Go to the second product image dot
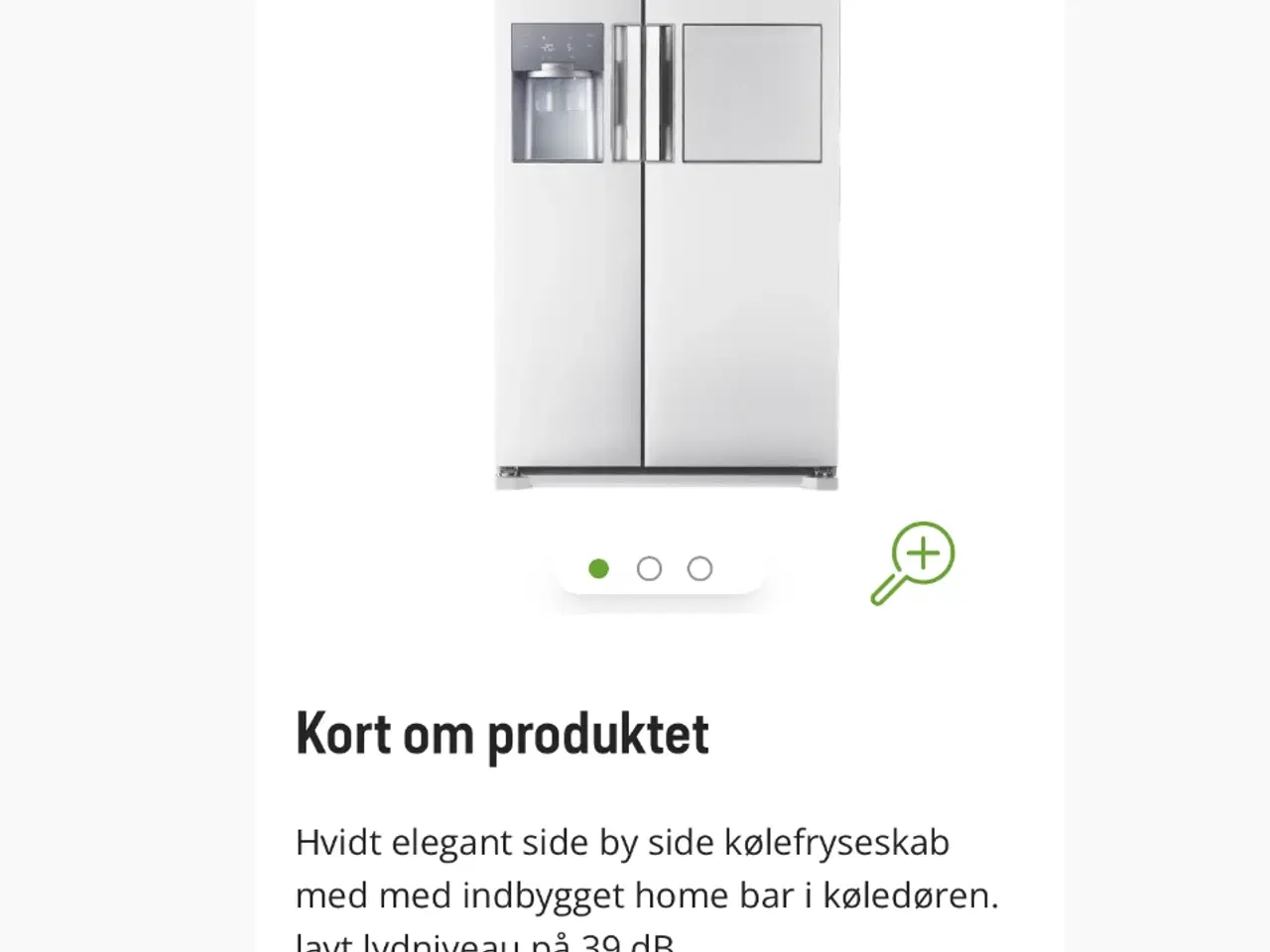The image size is (1270, 952). [x=649, y=568]
